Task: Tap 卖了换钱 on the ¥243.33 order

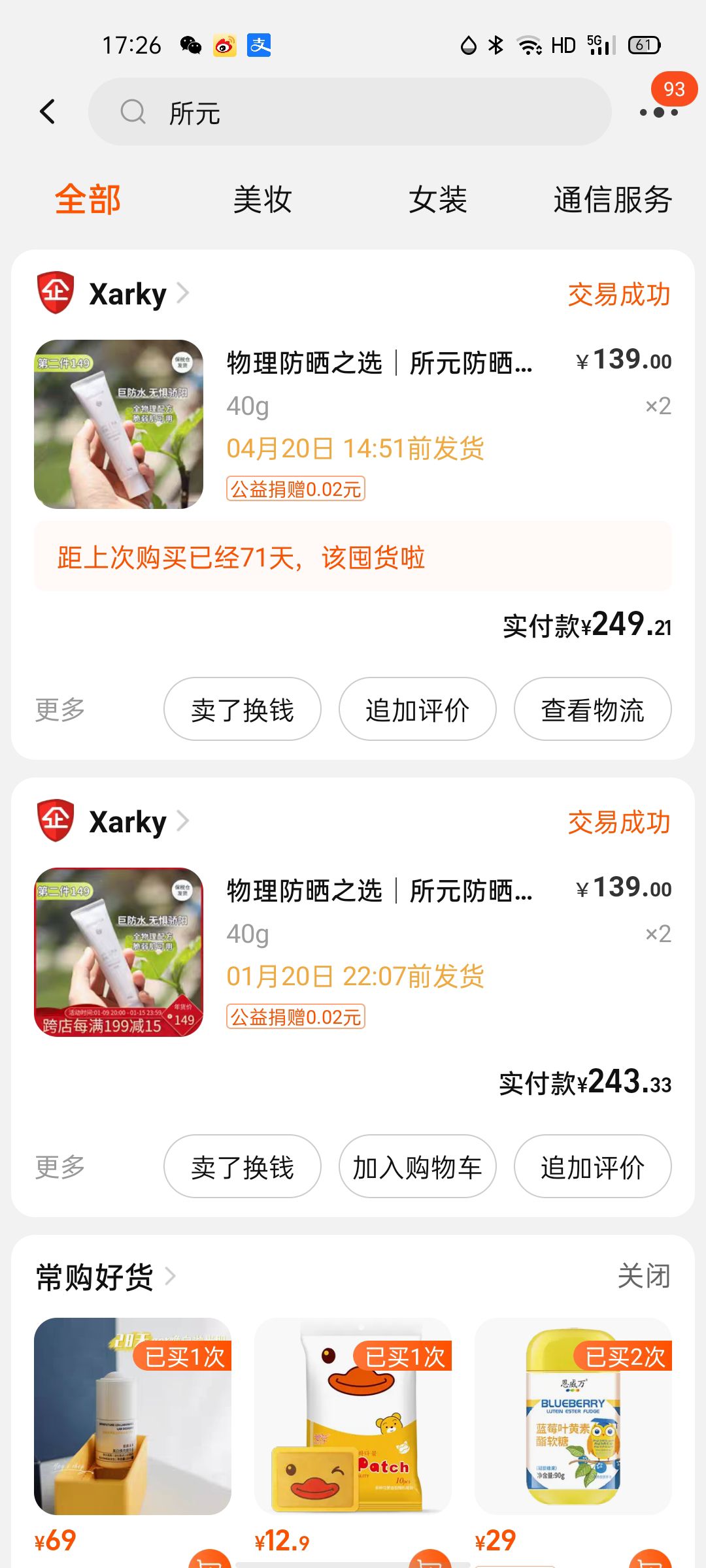Action: pos(242,1167)
